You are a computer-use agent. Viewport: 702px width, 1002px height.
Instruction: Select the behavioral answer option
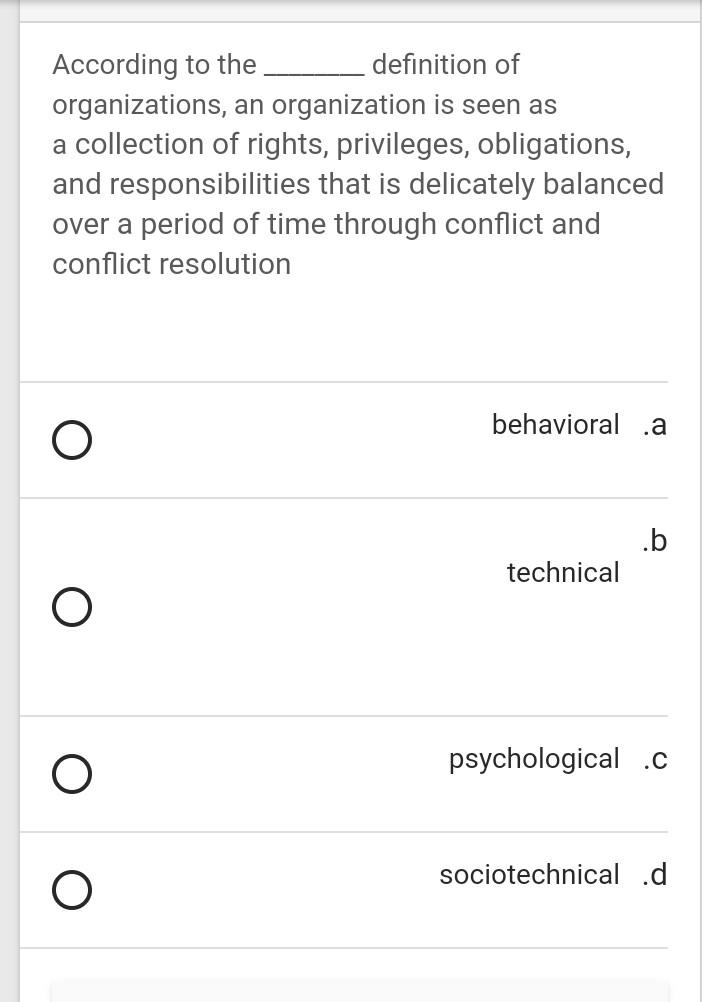(x=72, y=440)
